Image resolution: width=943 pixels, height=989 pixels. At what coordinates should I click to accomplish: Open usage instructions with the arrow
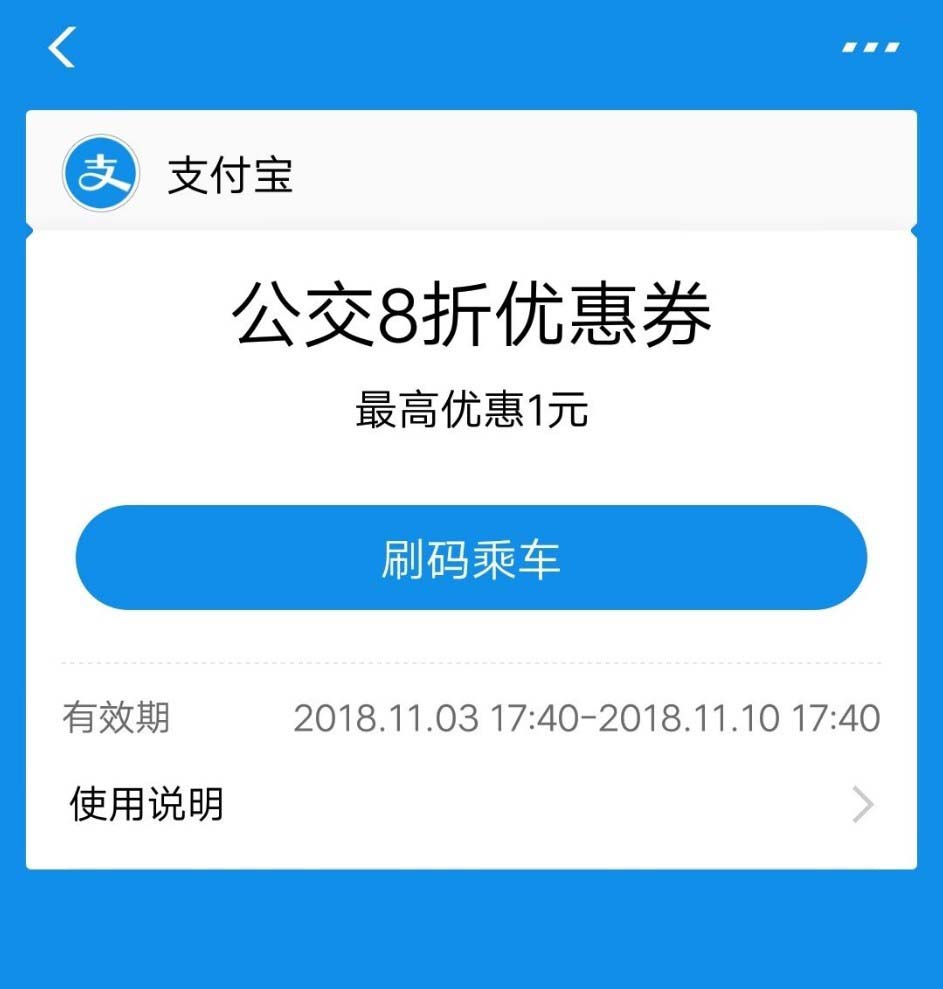click(x=860, y=803)
